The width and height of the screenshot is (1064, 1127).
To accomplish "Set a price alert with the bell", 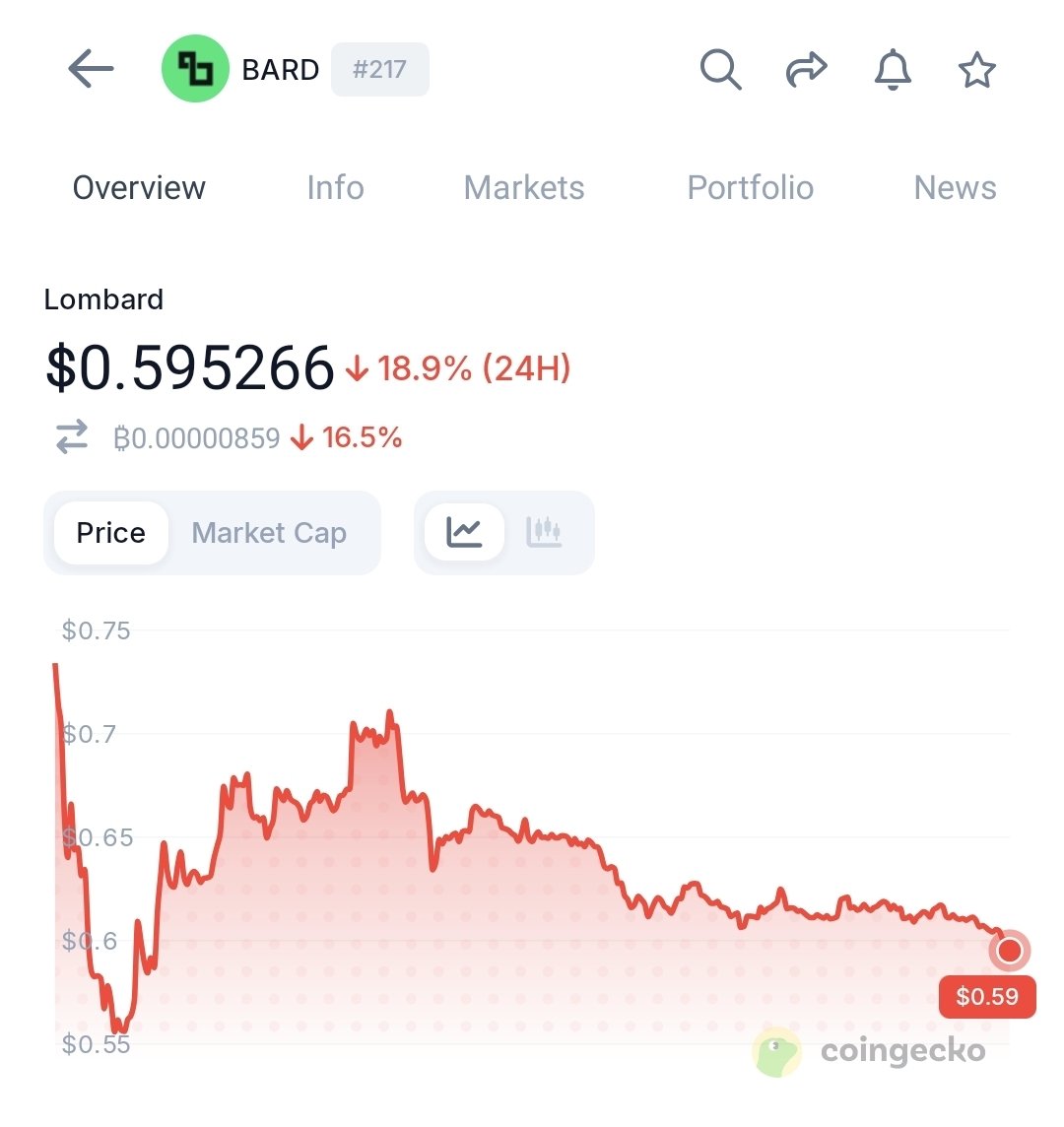I will pyautogui.click(x=893, y=70).
